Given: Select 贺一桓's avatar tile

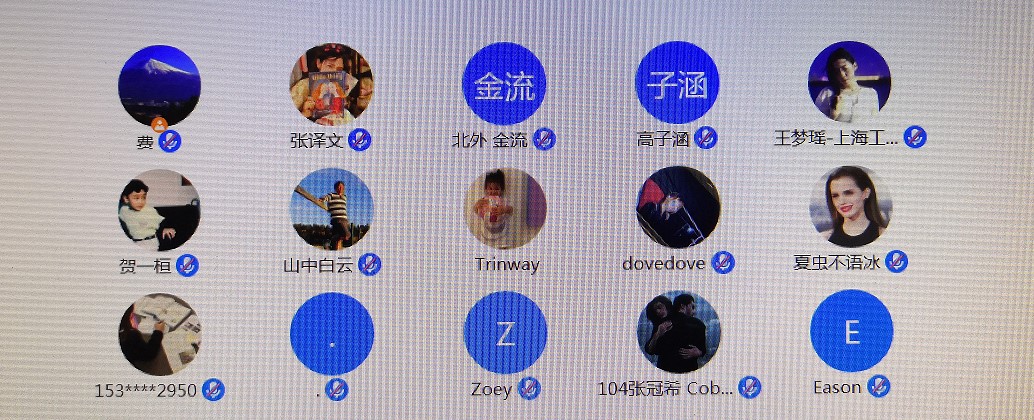Looking at the screenshot, I should 159,210.
